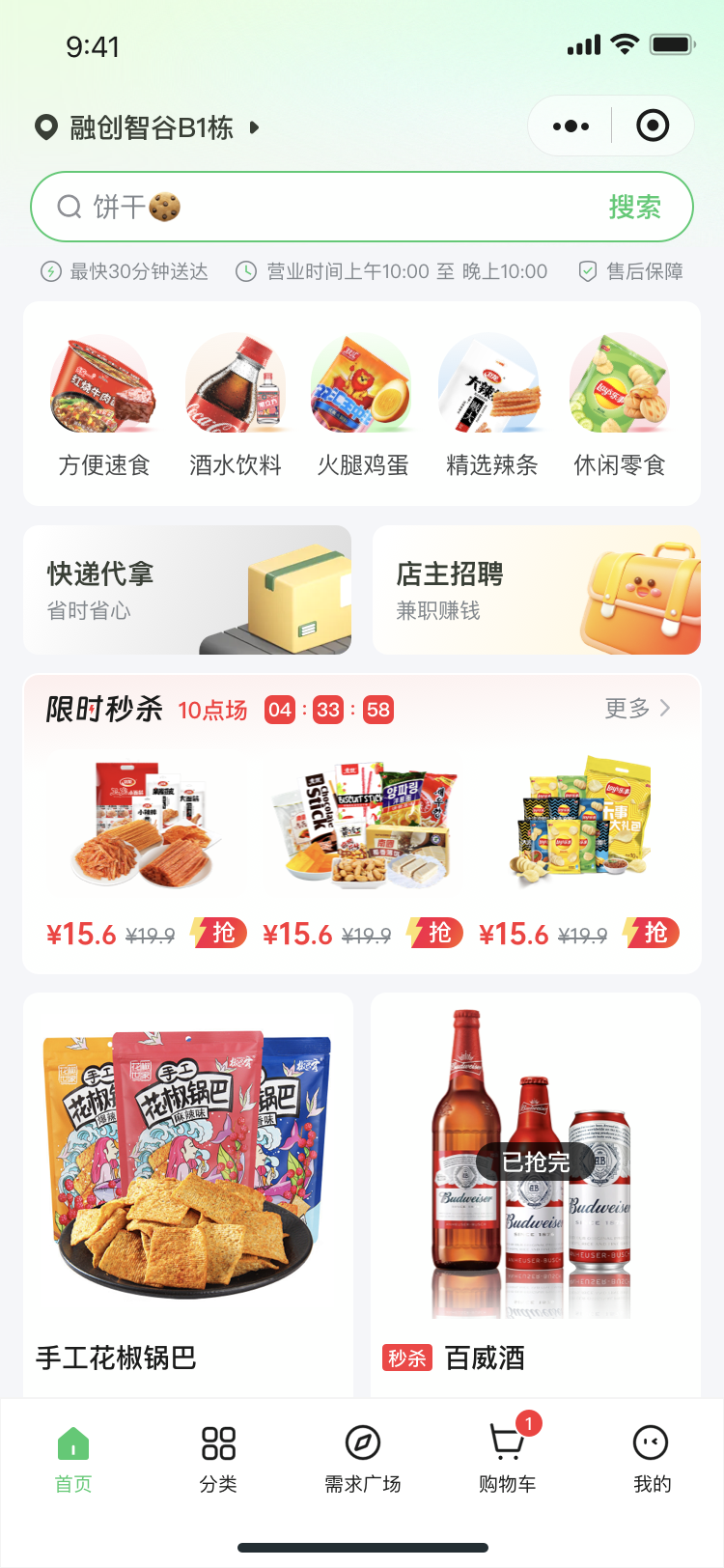Open the 融创智谷B1栋 location selector

tap(147, 127)
